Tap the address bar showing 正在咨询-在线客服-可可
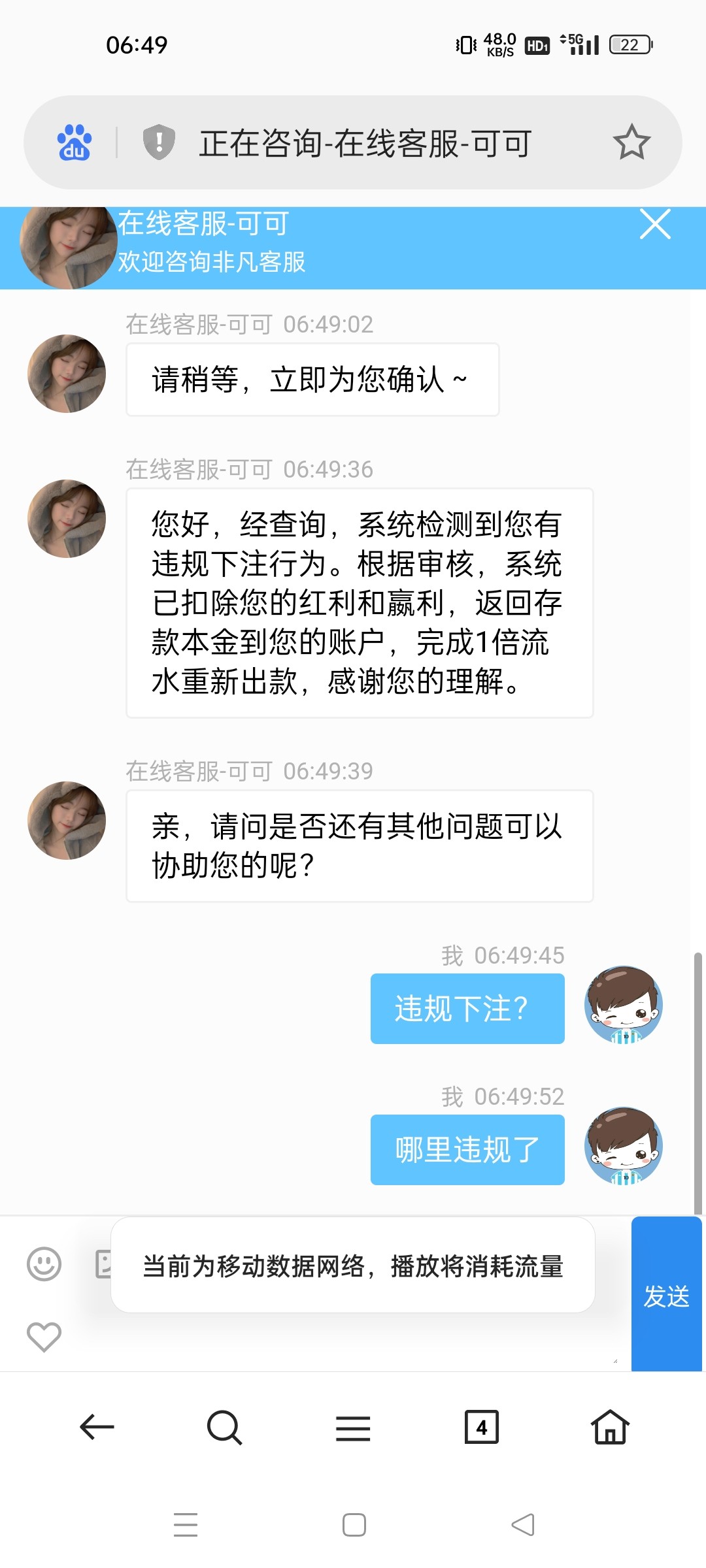 (366, 143)
